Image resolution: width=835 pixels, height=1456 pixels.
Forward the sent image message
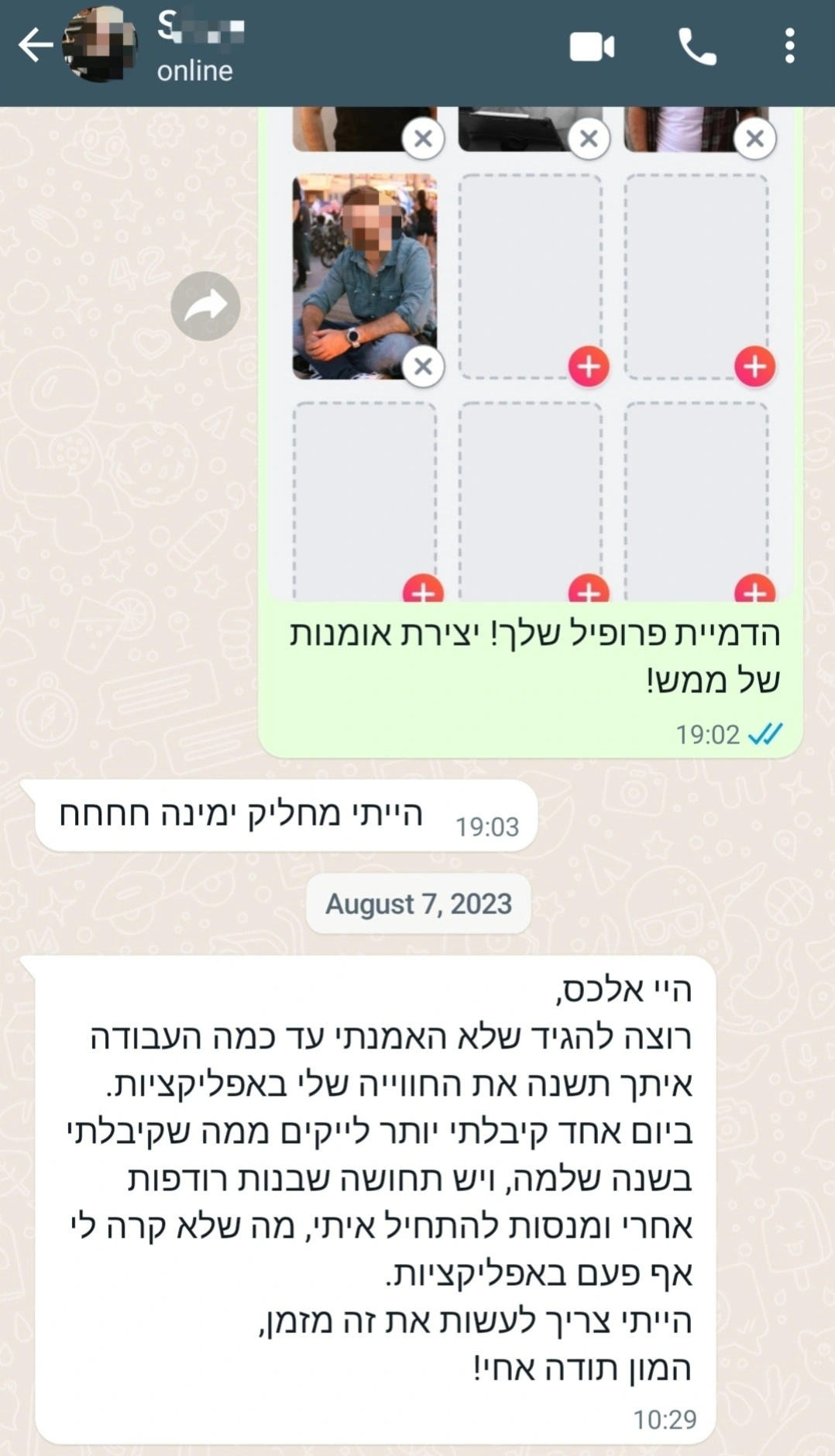(205, 306)
